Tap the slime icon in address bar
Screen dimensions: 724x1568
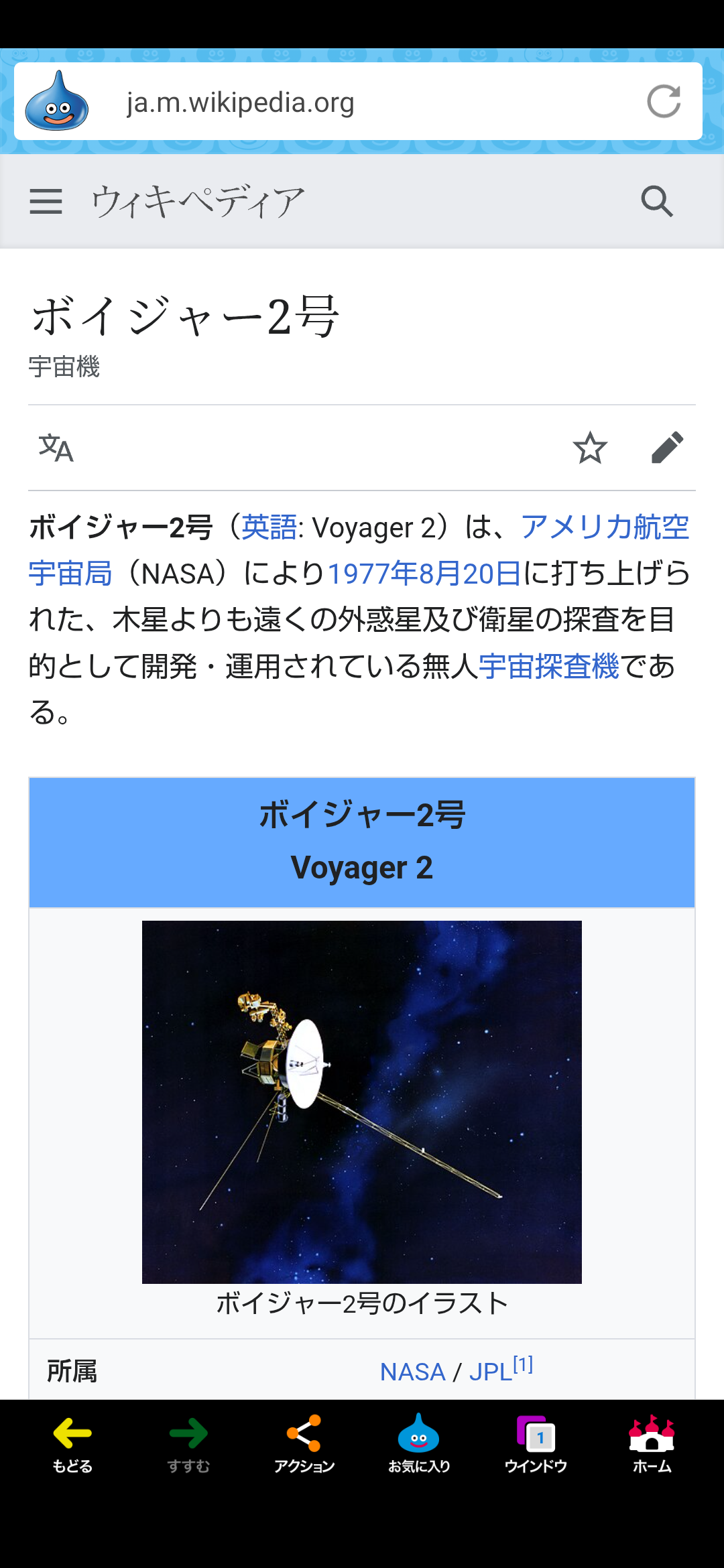coord(57,101)
